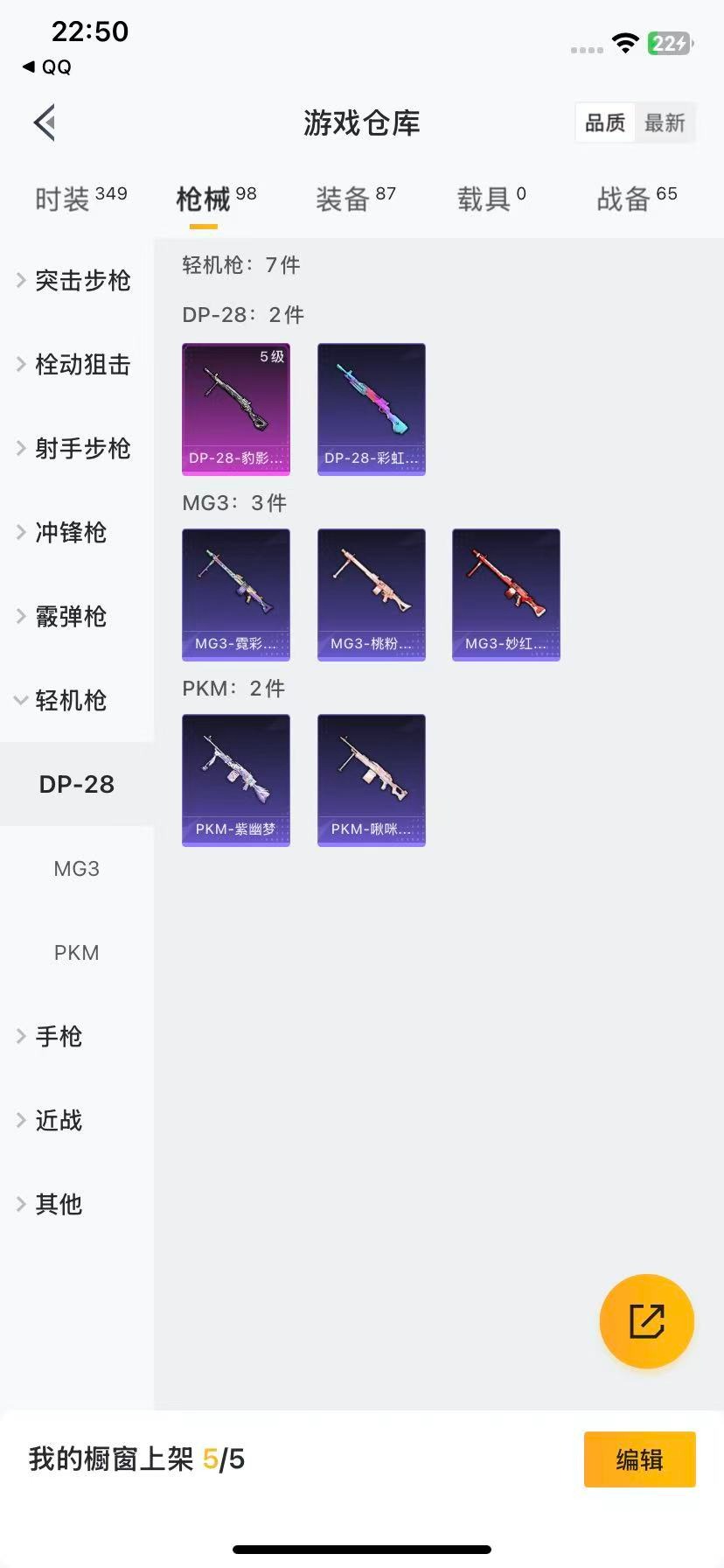The width and height of the screenshot is (724, 1568).
Task: Open the level 5 DP-28-豹影 skin
Action: [x=236, y=409]
